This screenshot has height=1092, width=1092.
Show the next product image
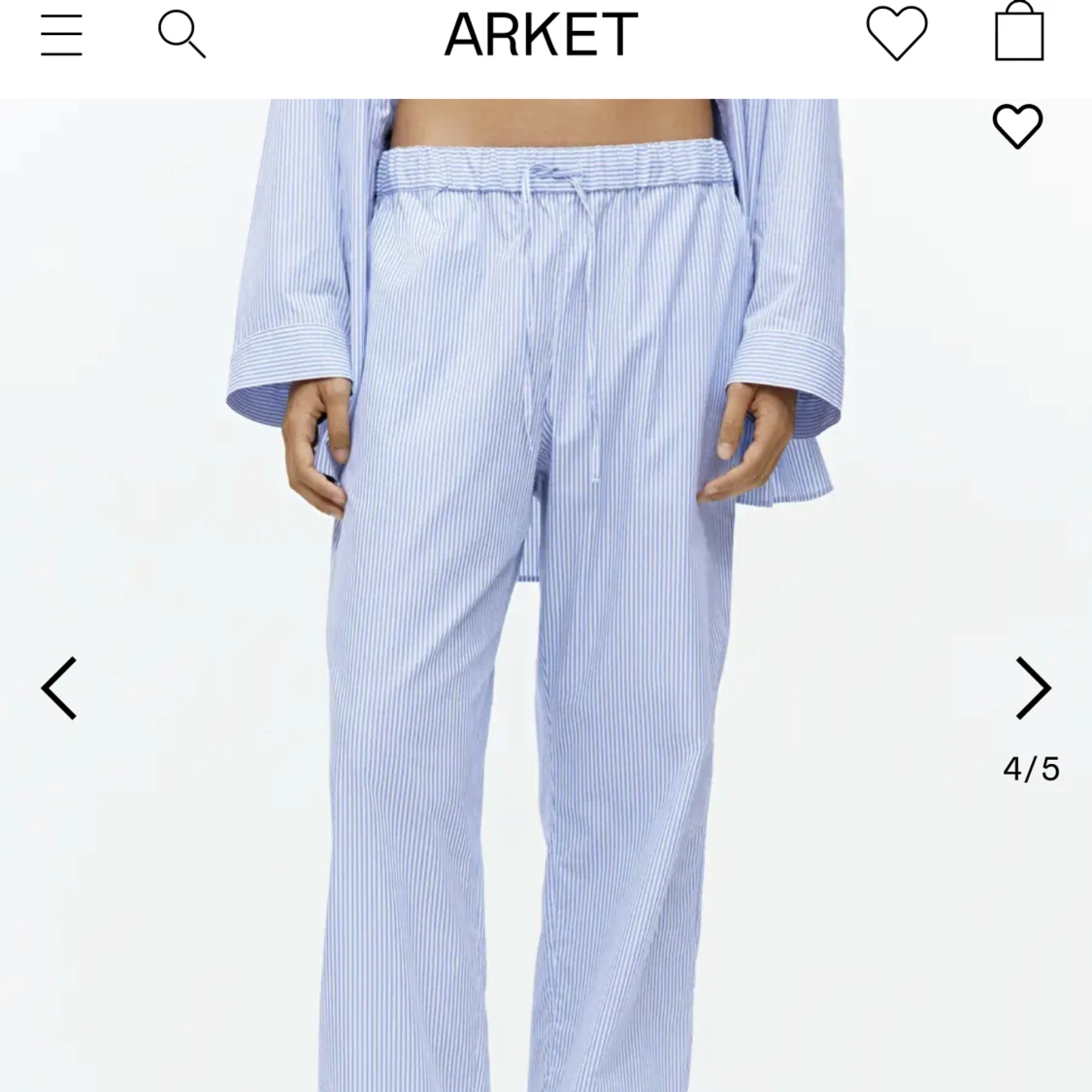(1032, 688)
